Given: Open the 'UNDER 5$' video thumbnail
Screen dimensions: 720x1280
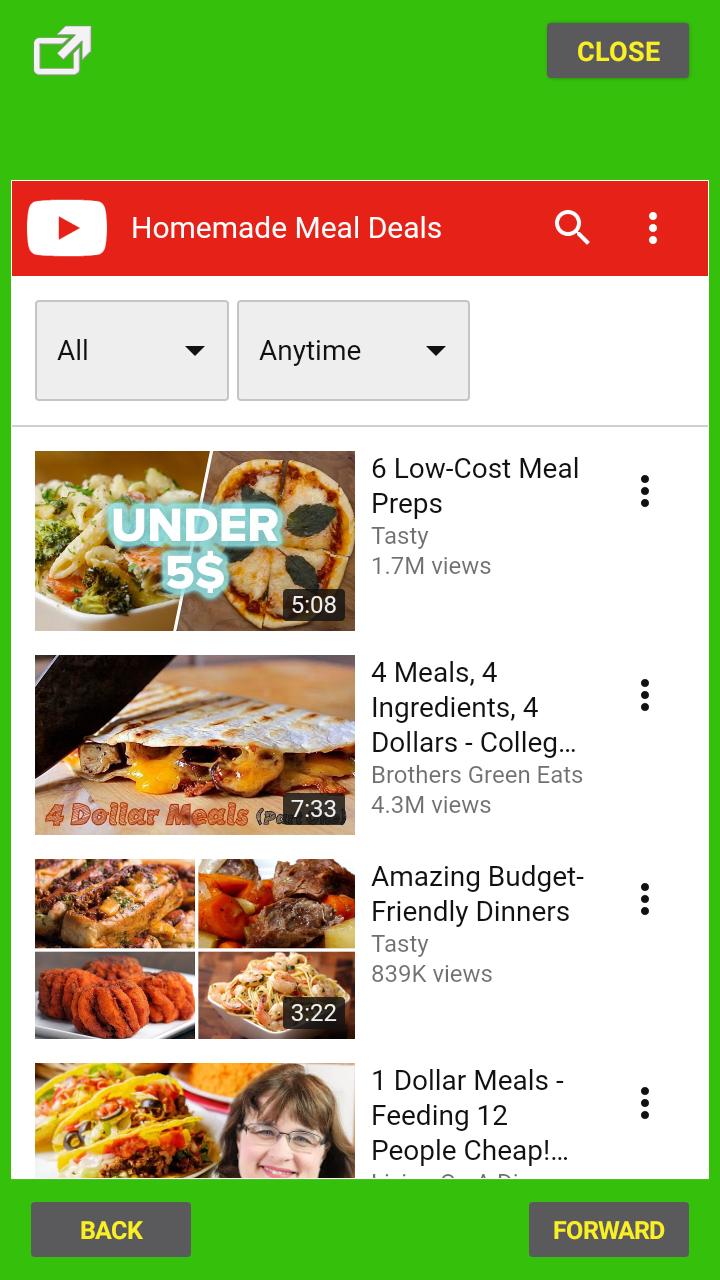Looking at the screenshot, I should click(194, 540).
